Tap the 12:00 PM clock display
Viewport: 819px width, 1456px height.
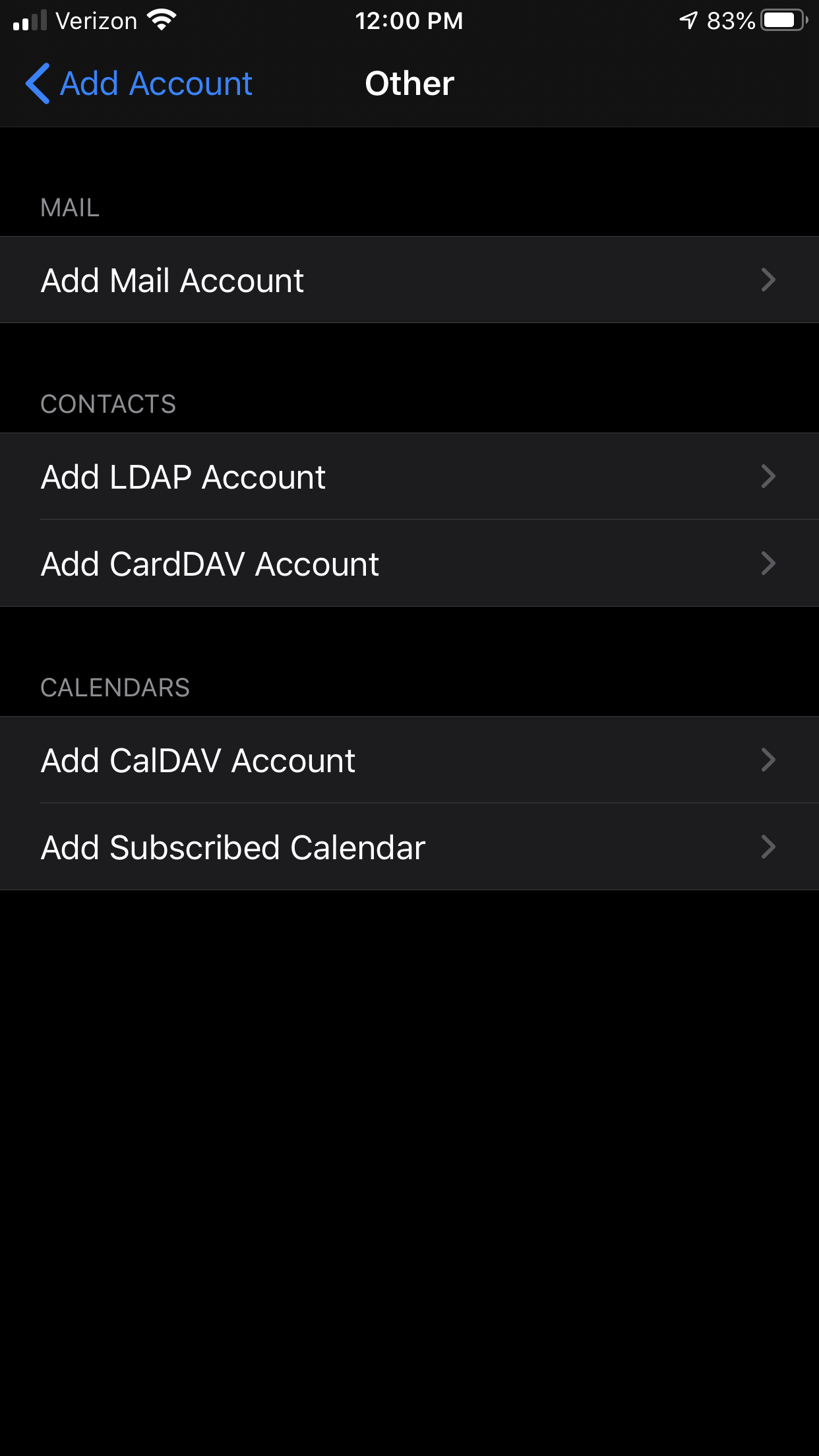coord(409,21)
